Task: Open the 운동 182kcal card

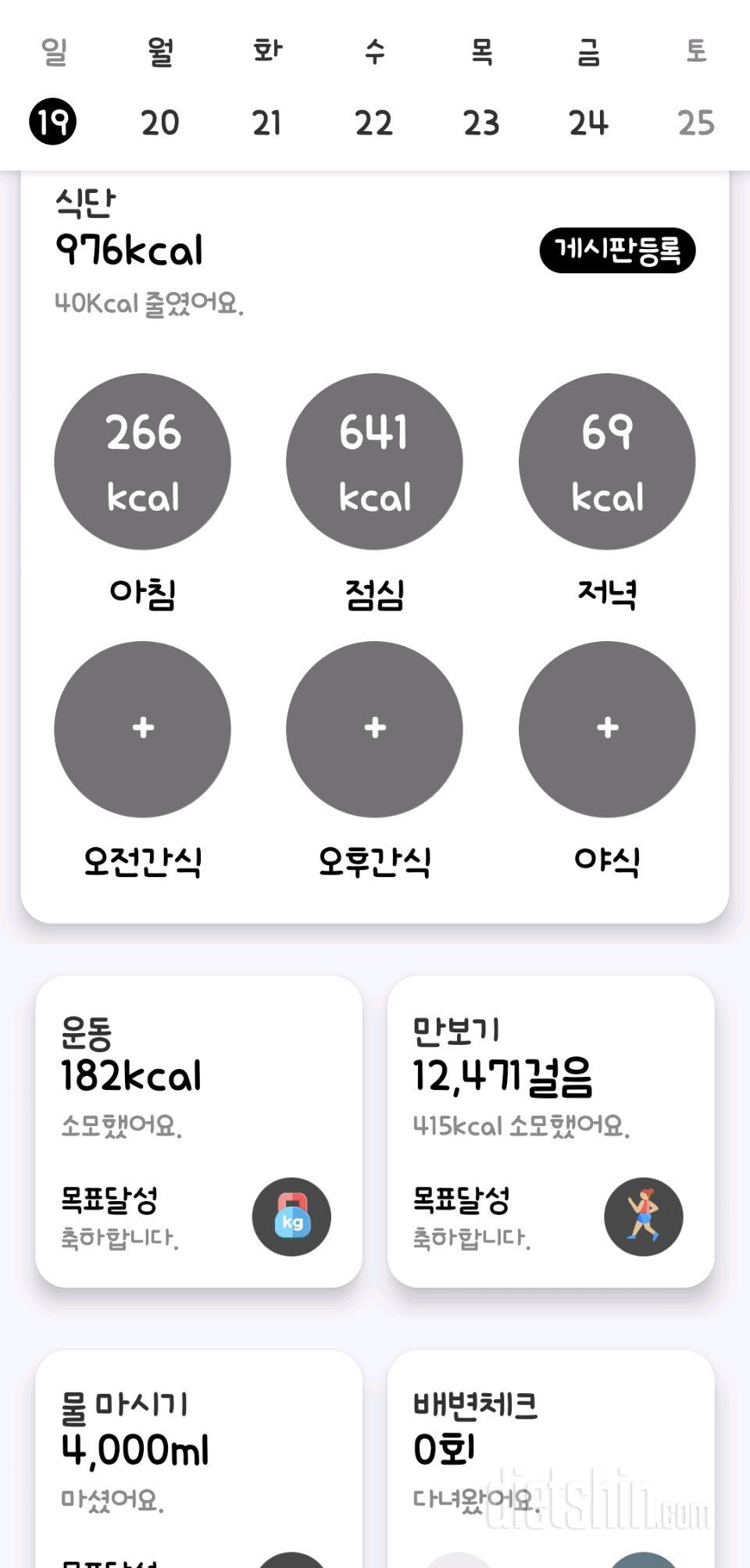Action: 198,1131
